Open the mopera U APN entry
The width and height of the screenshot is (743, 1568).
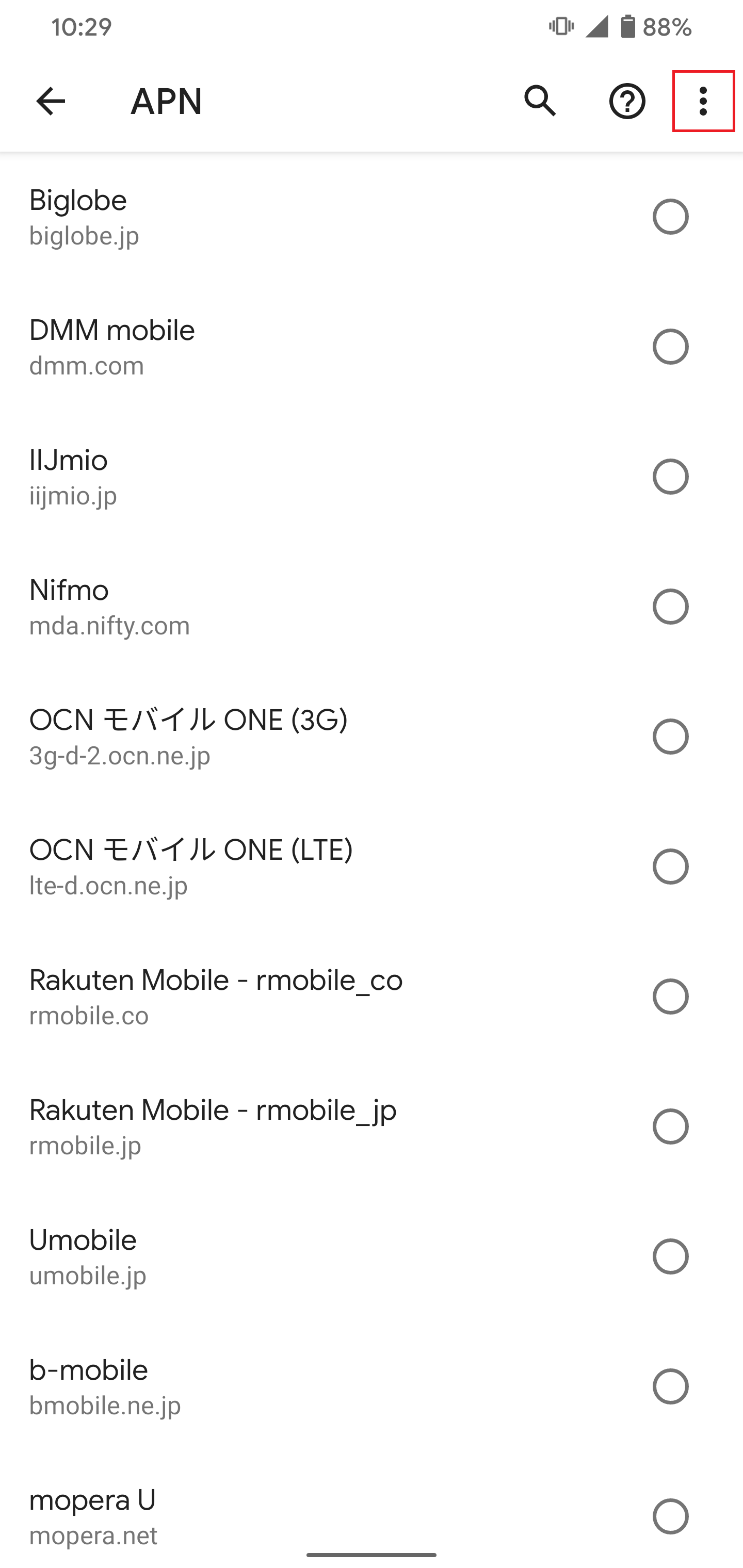[244, 1516]
